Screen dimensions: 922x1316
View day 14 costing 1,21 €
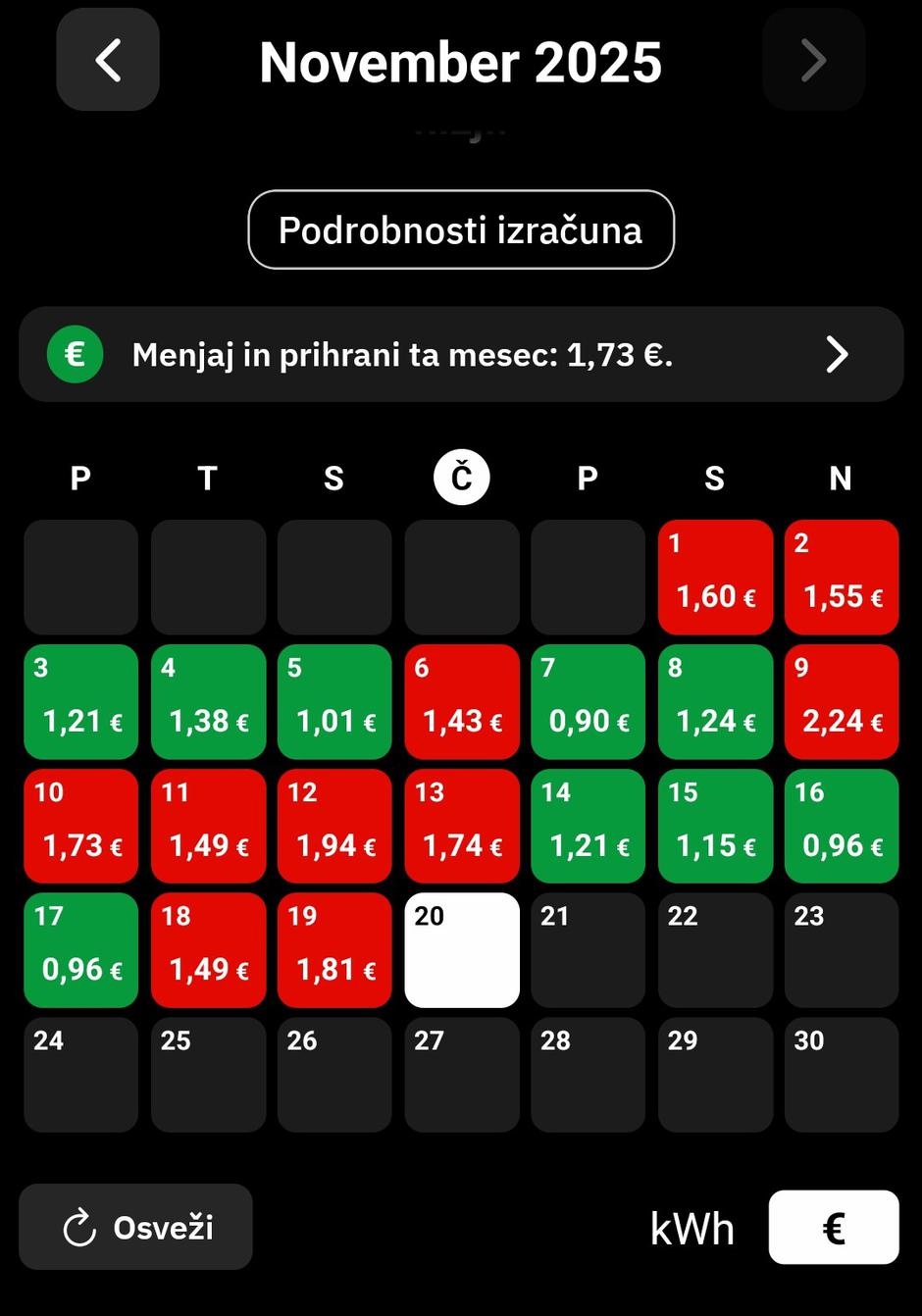point(589,826)
